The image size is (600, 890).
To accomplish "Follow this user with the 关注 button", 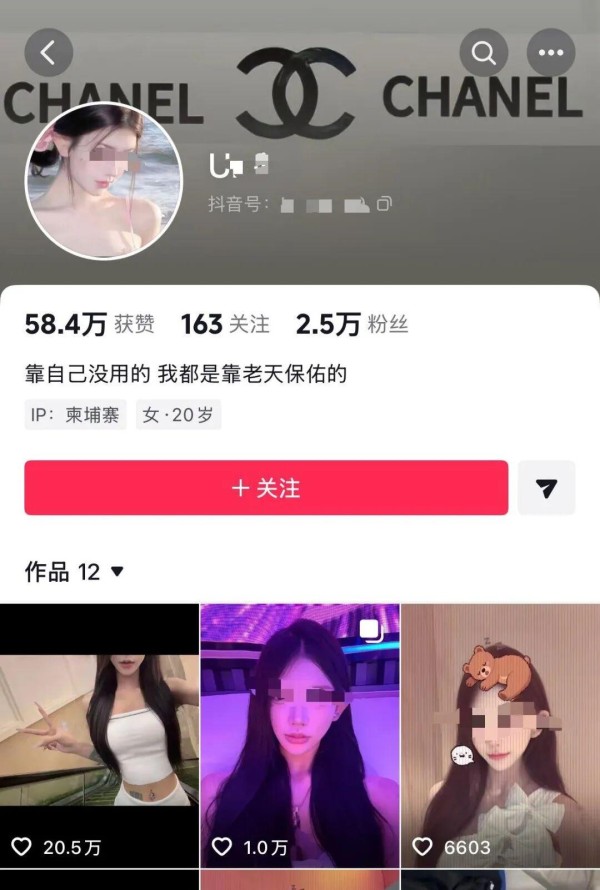I will point(266,488).
